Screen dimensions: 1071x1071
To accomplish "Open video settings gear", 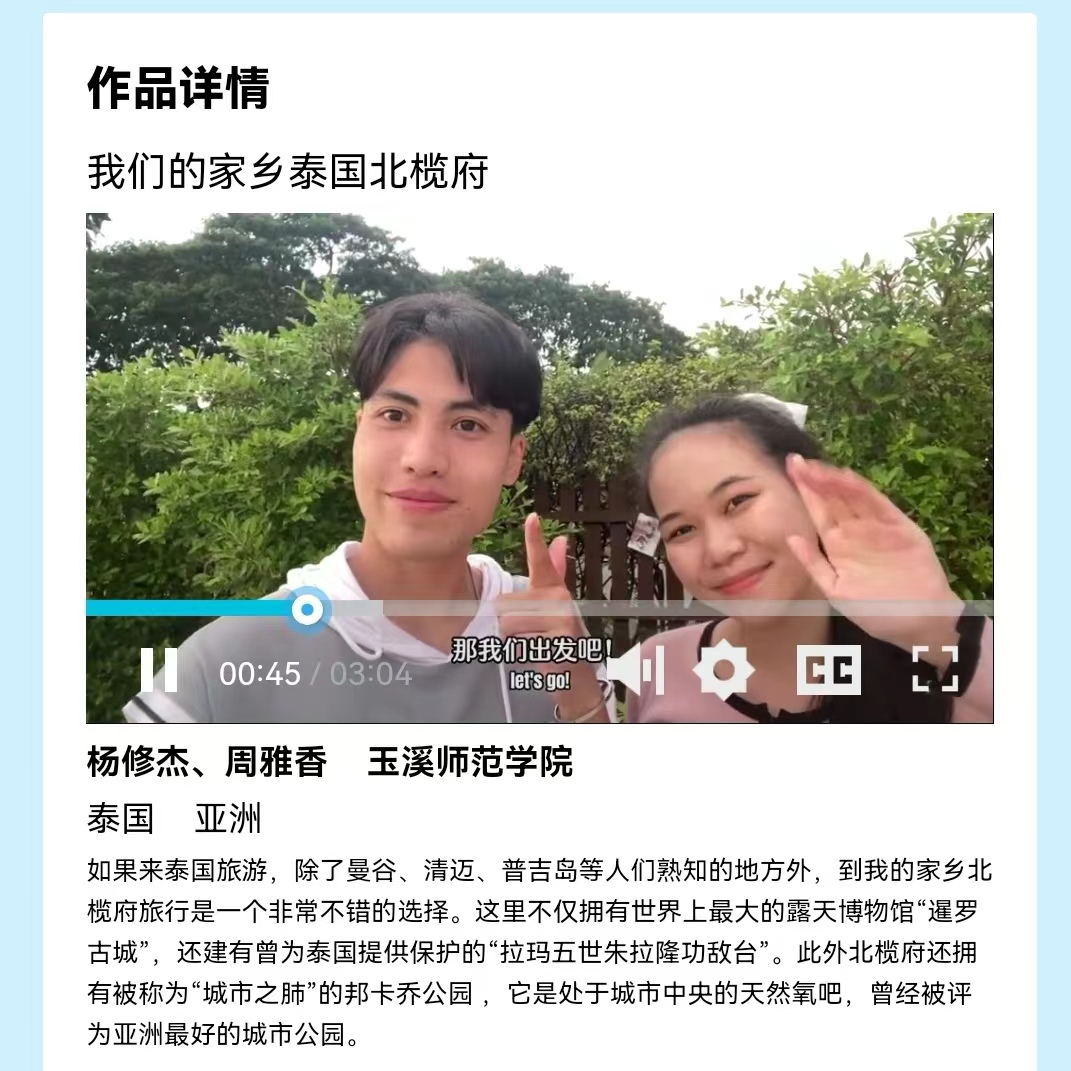I will tap(723, 670).
